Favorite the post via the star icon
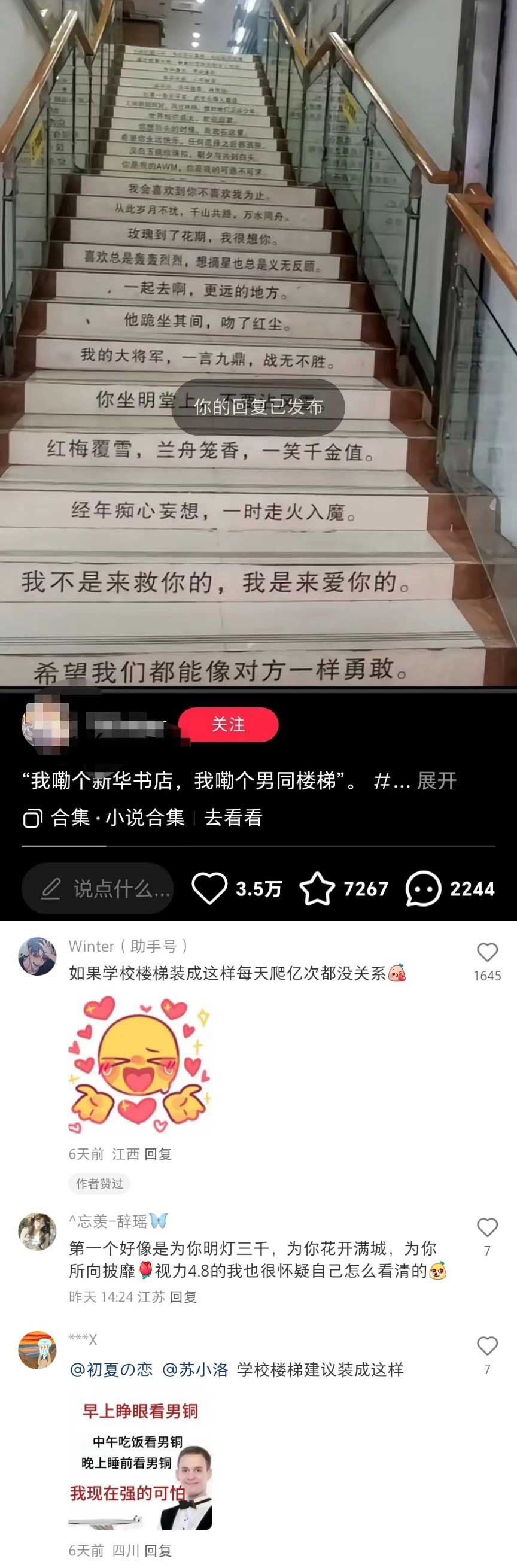 317,888
